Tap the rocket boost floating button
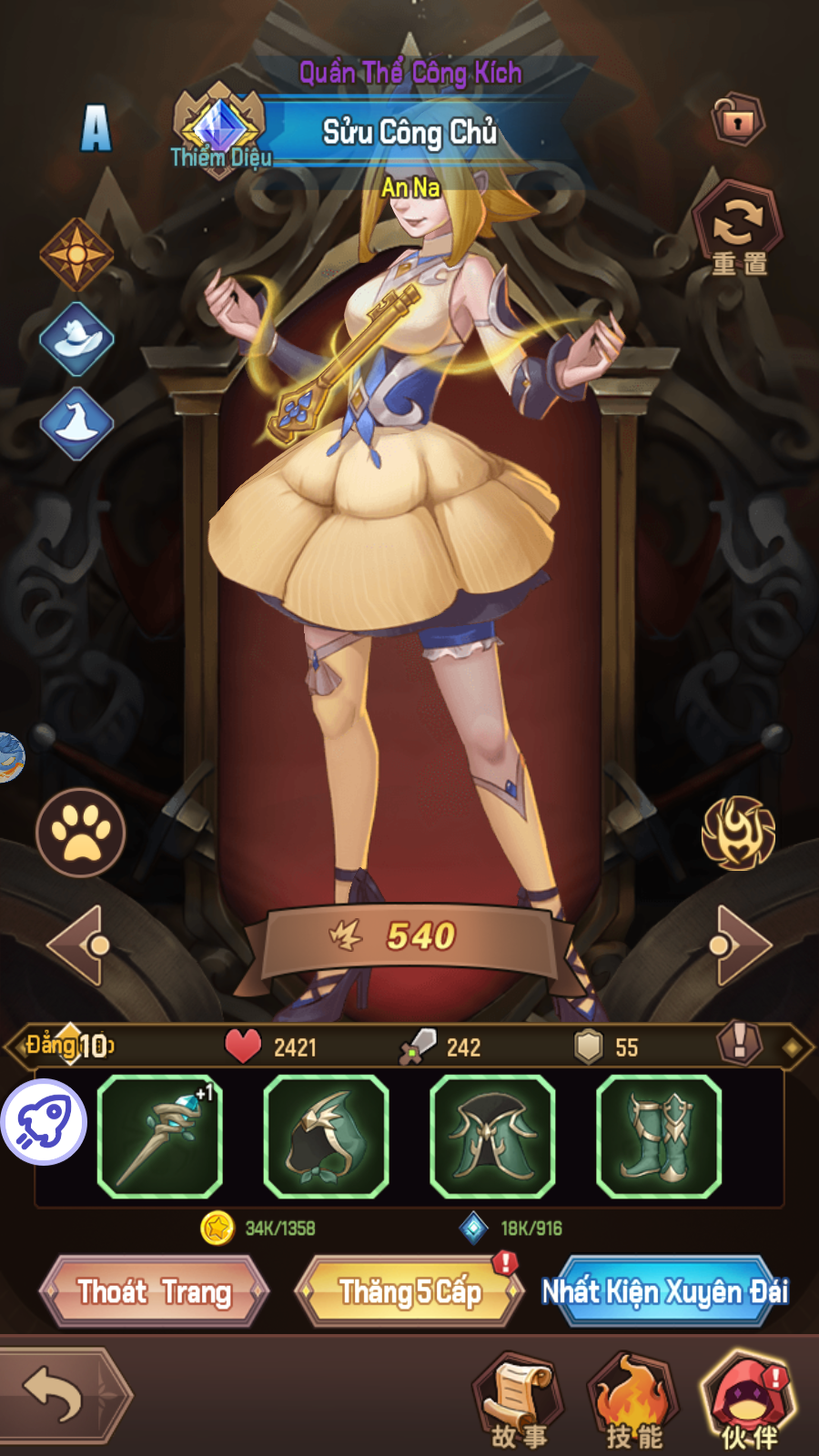 (x=44, y=1122)
